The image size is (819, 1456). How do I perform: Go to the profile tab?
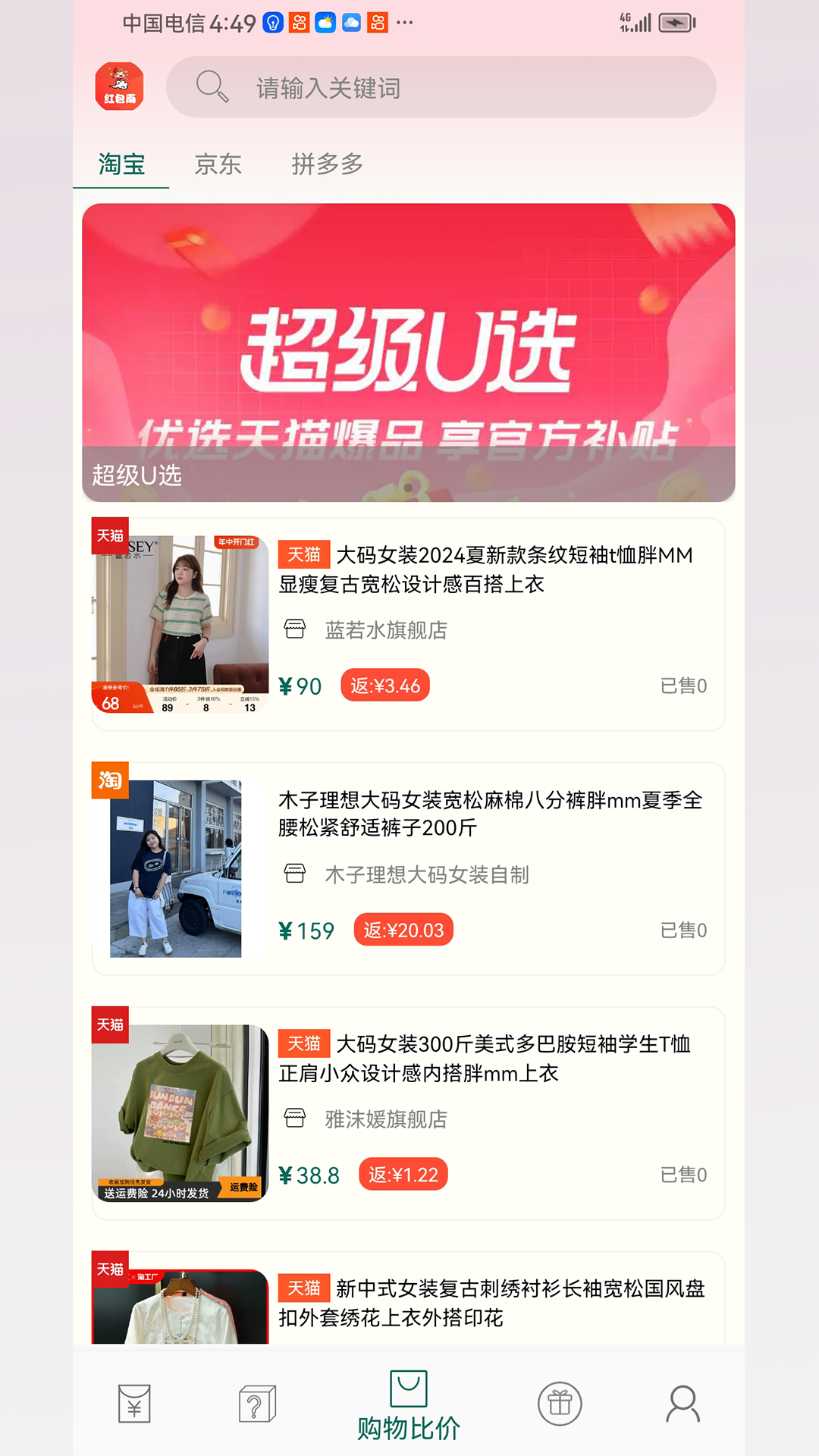coord(682,1404)
